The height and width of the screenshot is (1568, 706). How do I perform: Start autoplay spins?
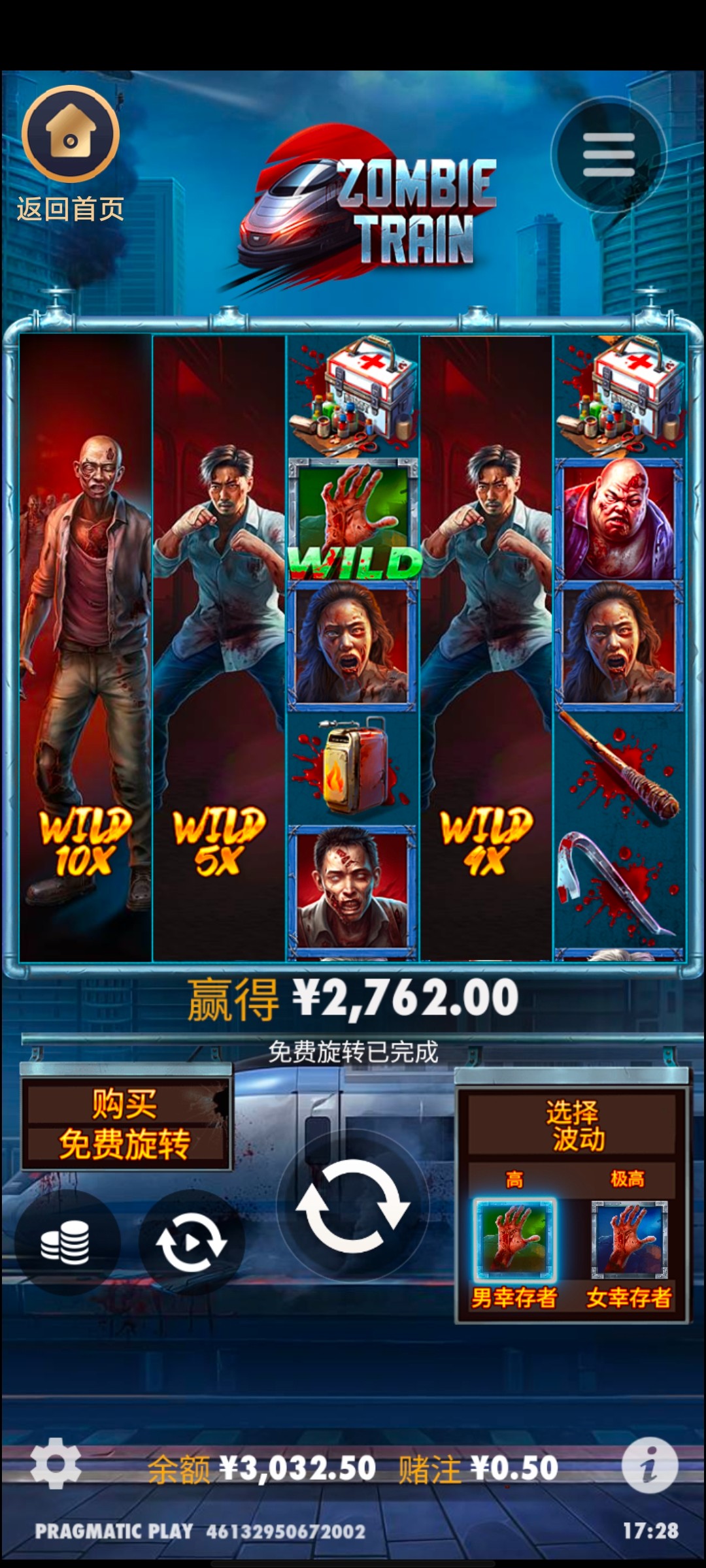[x=191, y=1242]
